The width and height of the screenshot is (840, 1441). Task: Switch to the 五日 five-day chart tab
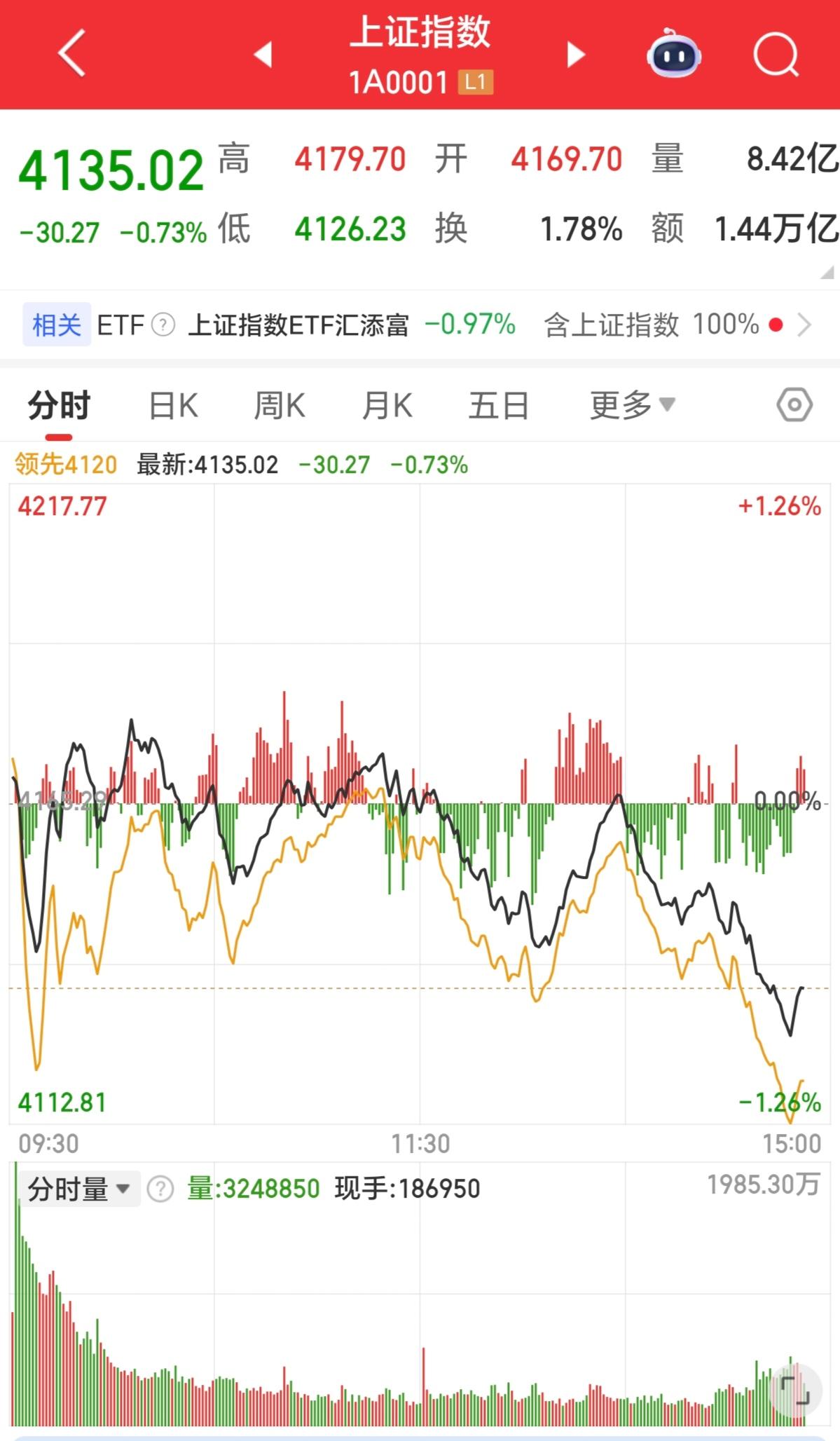(499, 405)
